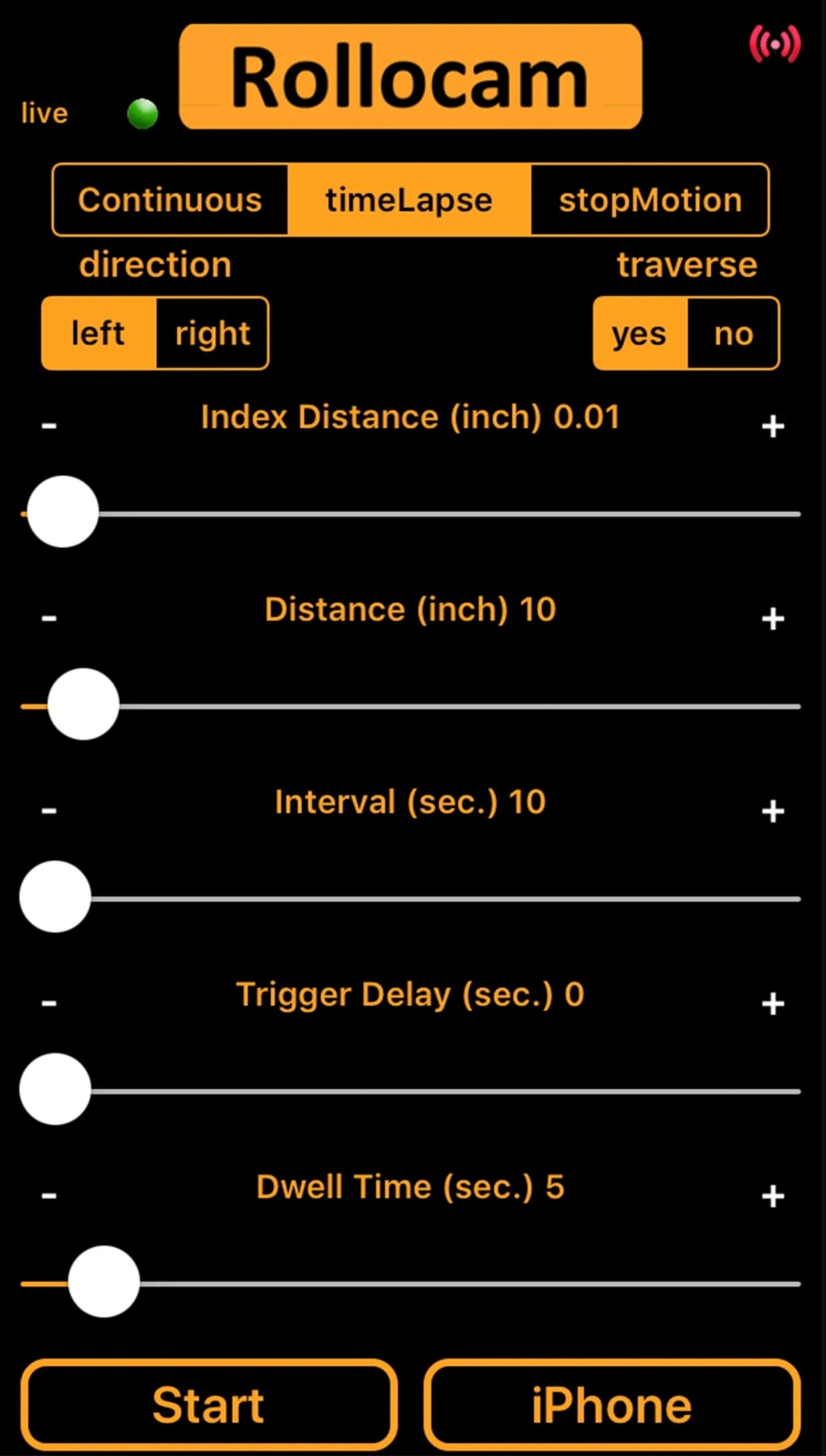Switch to stopMotion mode
Image resolution: width=826 pixels, height=1456 pixels.
point(650,200)
